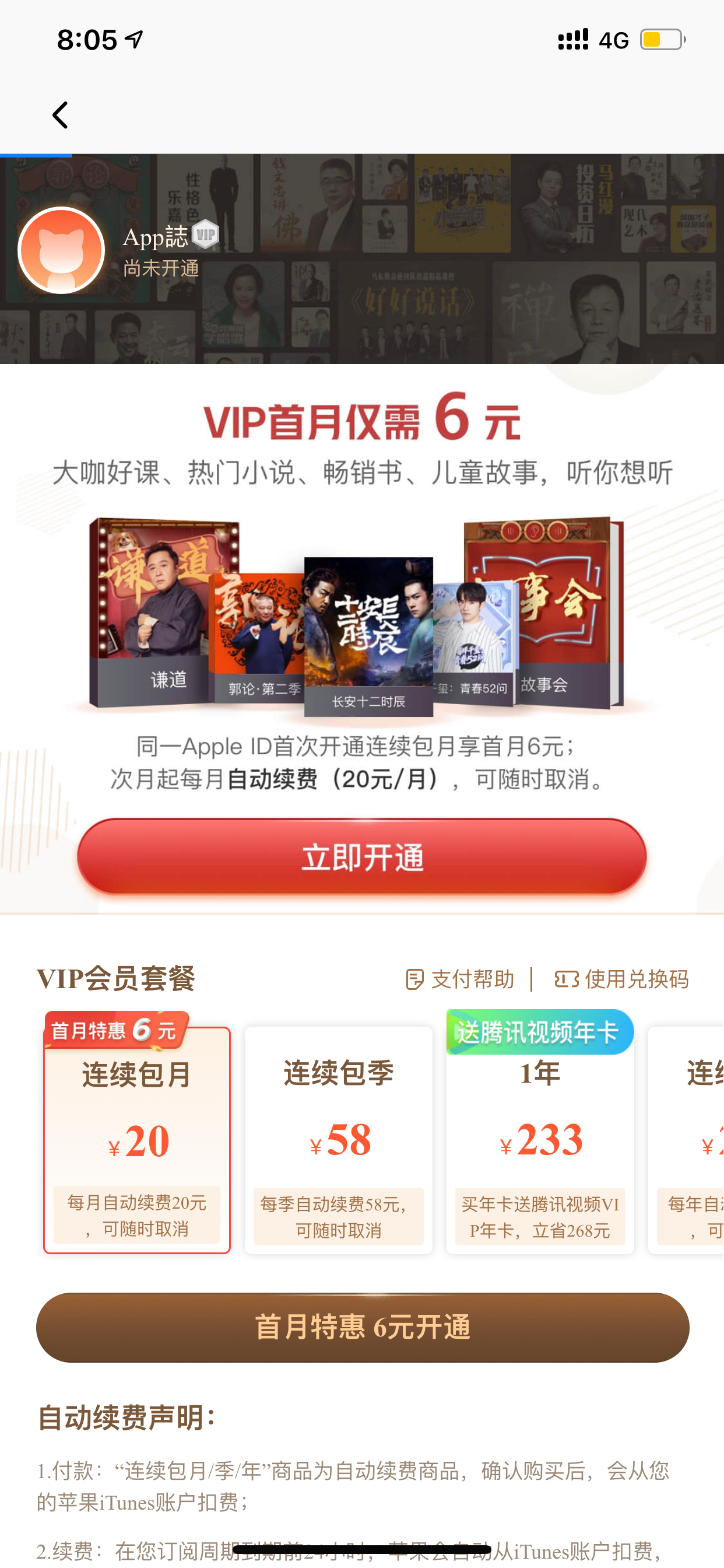Viewport: 724px width, 1568px height.
Task: Select the 连续包月 ¥20 plan
Action: (x=137, y=1139)
